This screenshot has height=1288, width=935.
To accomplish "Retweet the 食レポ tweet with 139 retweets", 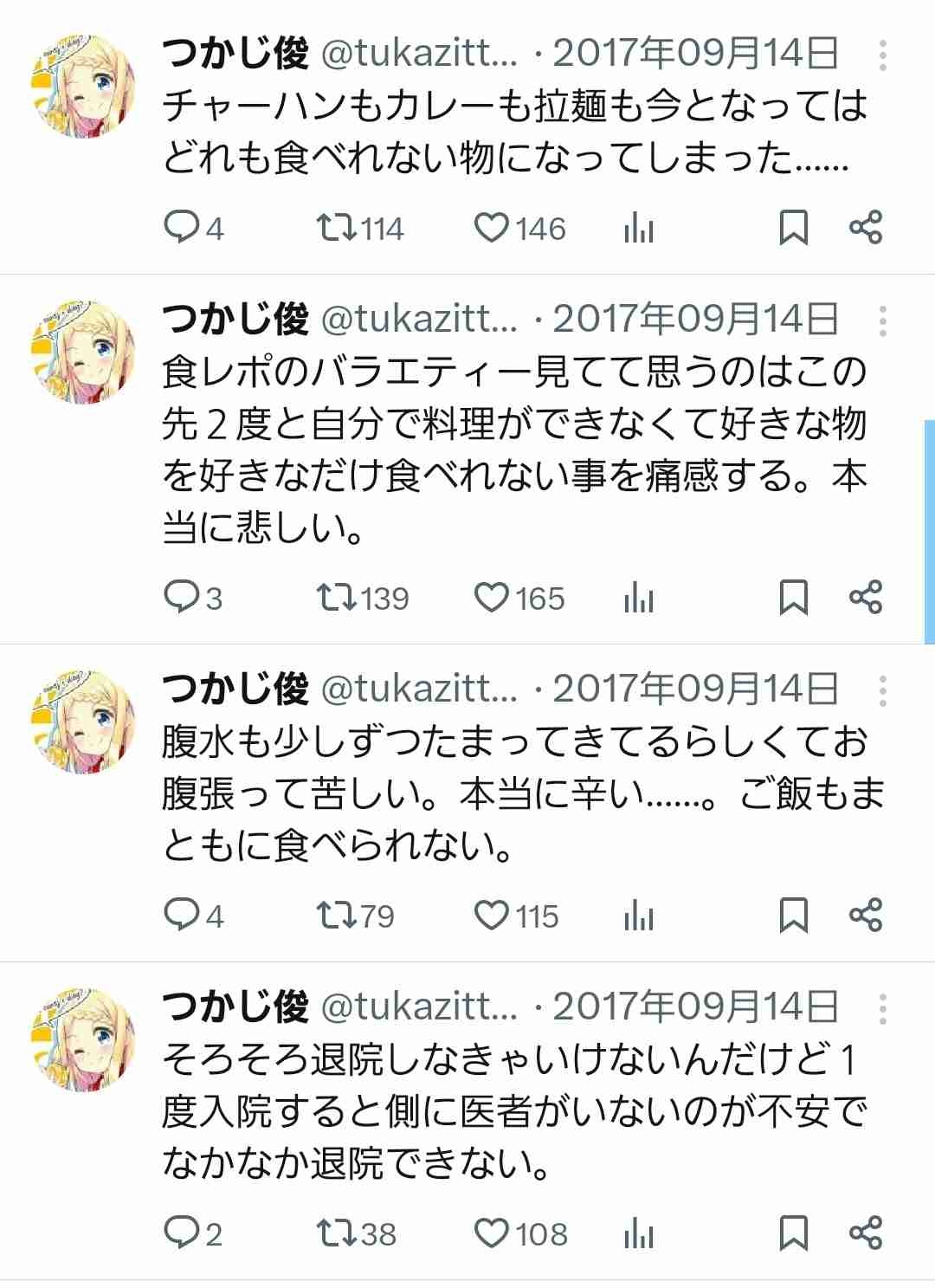I will (x=336, y=598).
